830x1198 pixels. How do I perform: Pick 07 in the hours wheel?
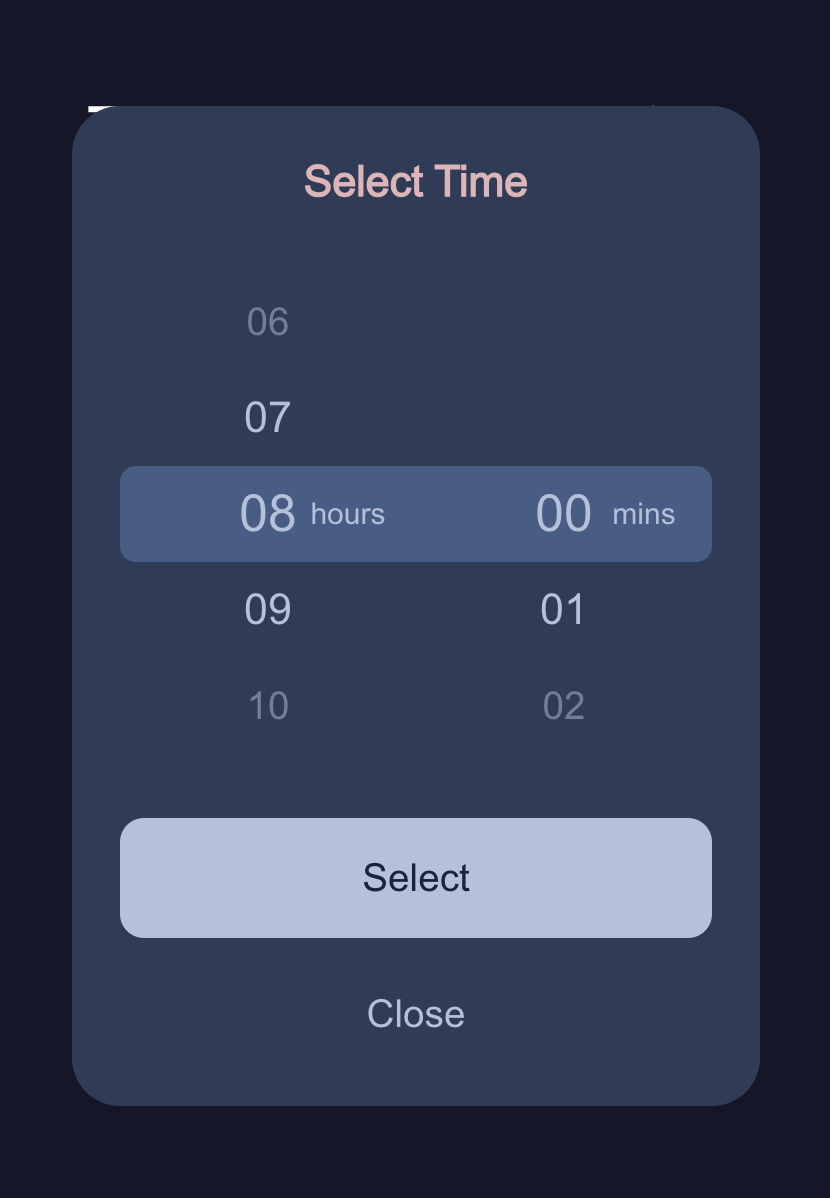267,418
